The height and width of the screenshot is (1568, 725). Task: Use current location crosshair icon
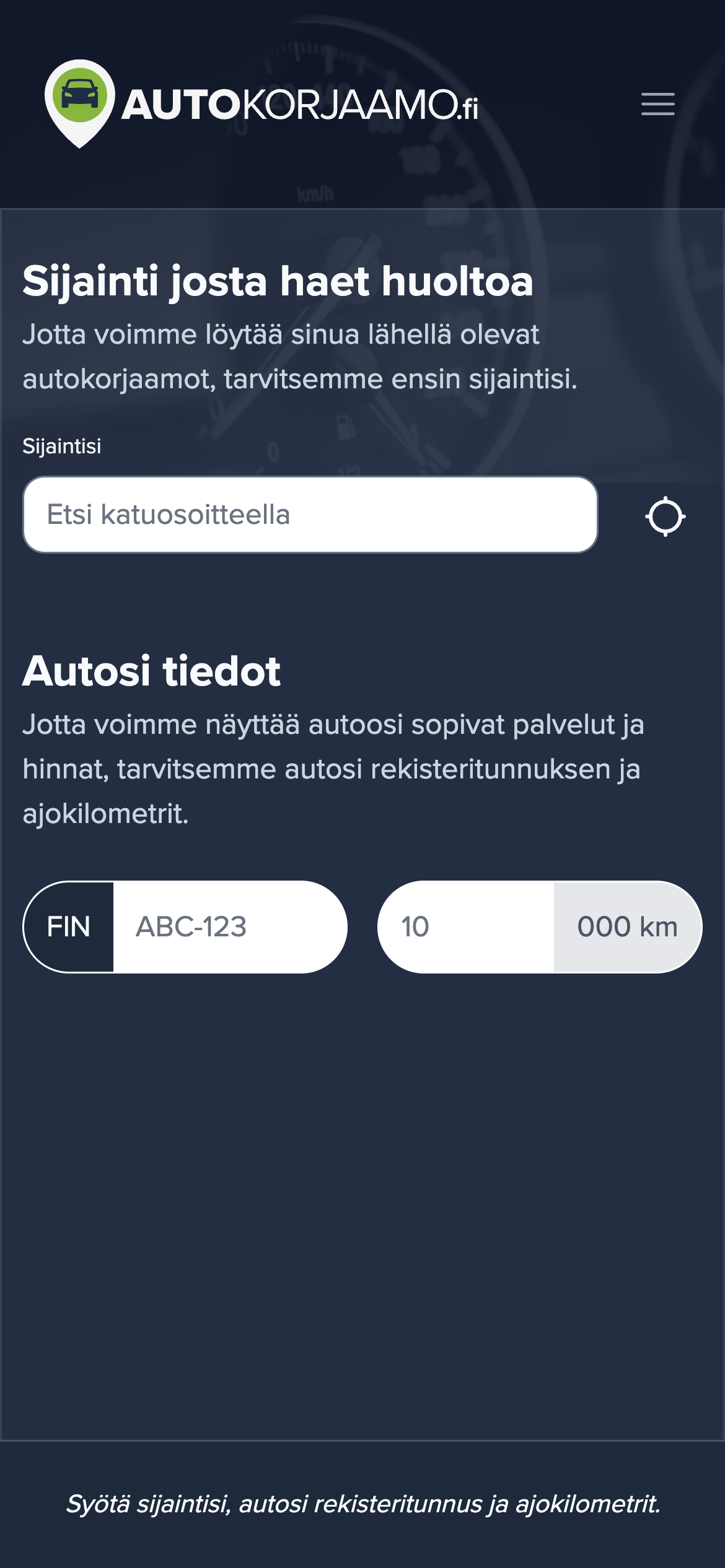point(665,516)
